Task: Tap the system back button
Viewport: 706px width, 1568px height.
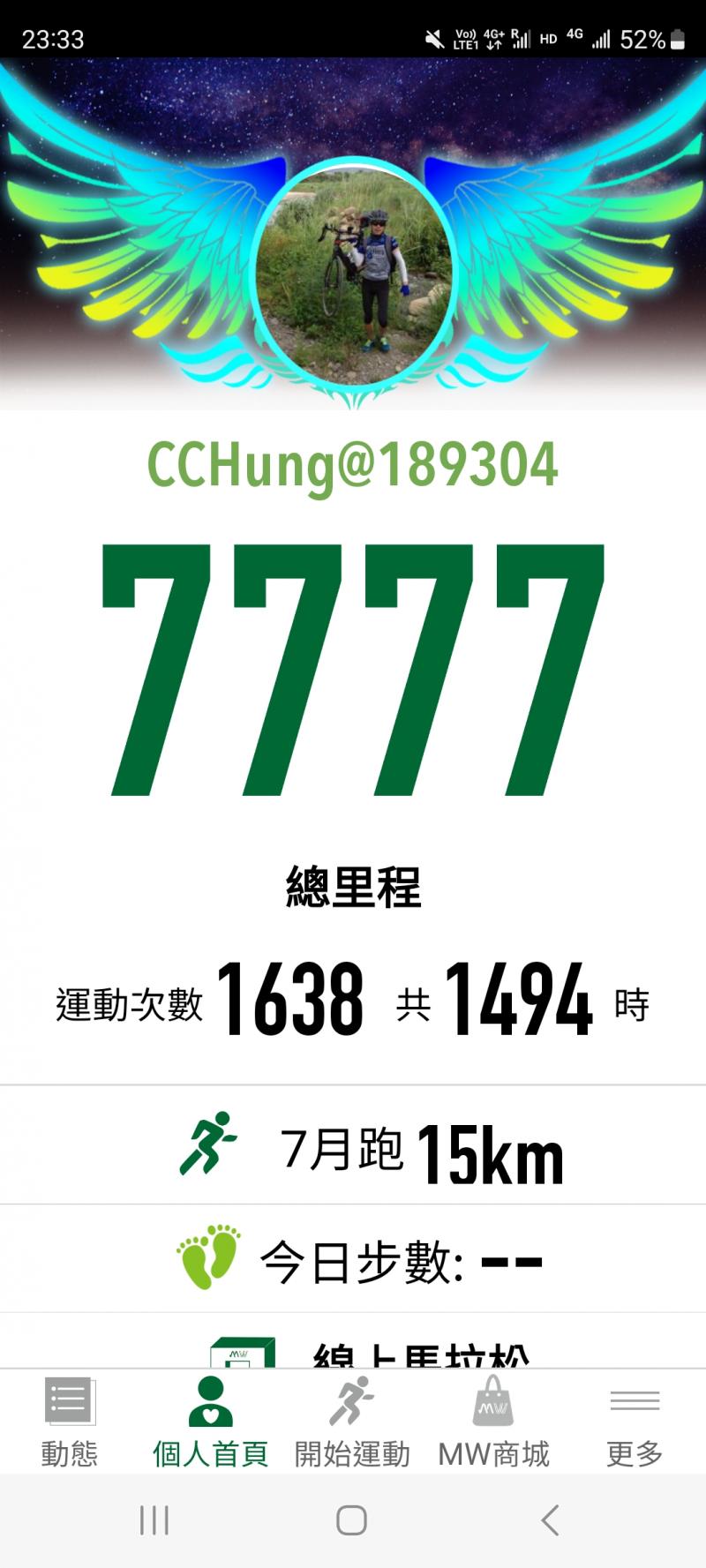Action: 550,1520
